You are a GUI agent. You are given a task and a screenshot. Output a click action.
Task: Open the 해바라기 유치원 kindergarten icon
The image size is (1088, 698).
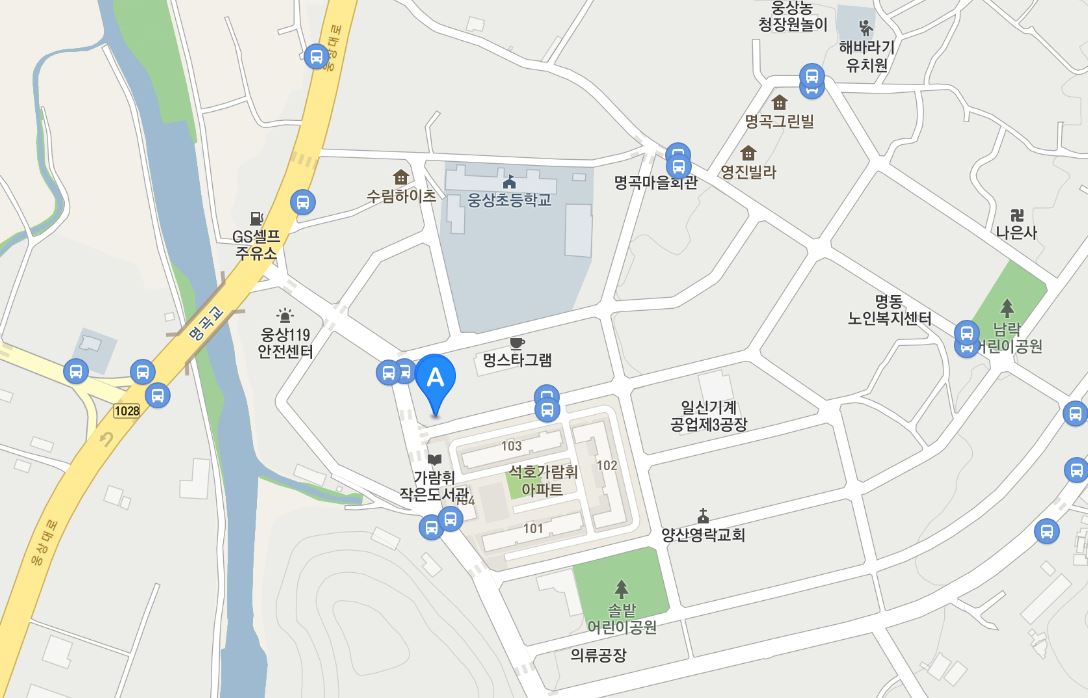865,27
